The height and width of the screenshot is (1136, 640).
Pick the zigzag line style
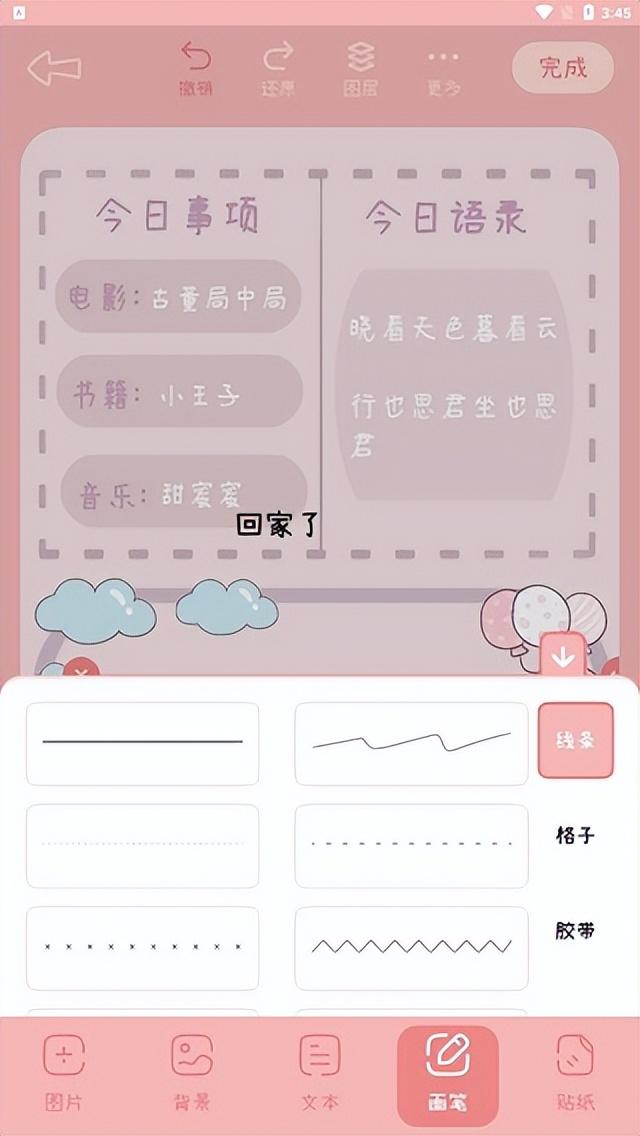412,948
